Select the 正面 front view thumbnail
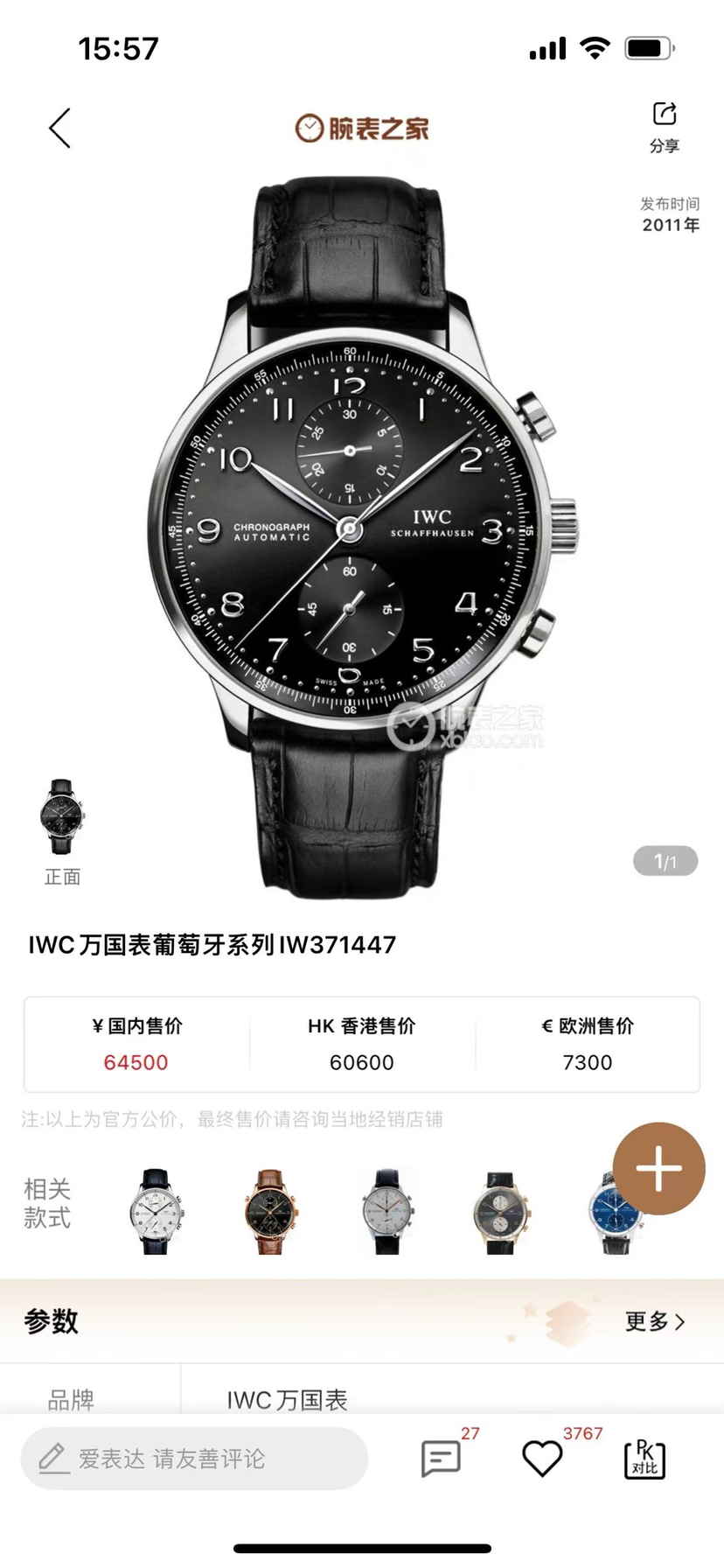This screenshot has width=724, height=1568. (62, 816)
